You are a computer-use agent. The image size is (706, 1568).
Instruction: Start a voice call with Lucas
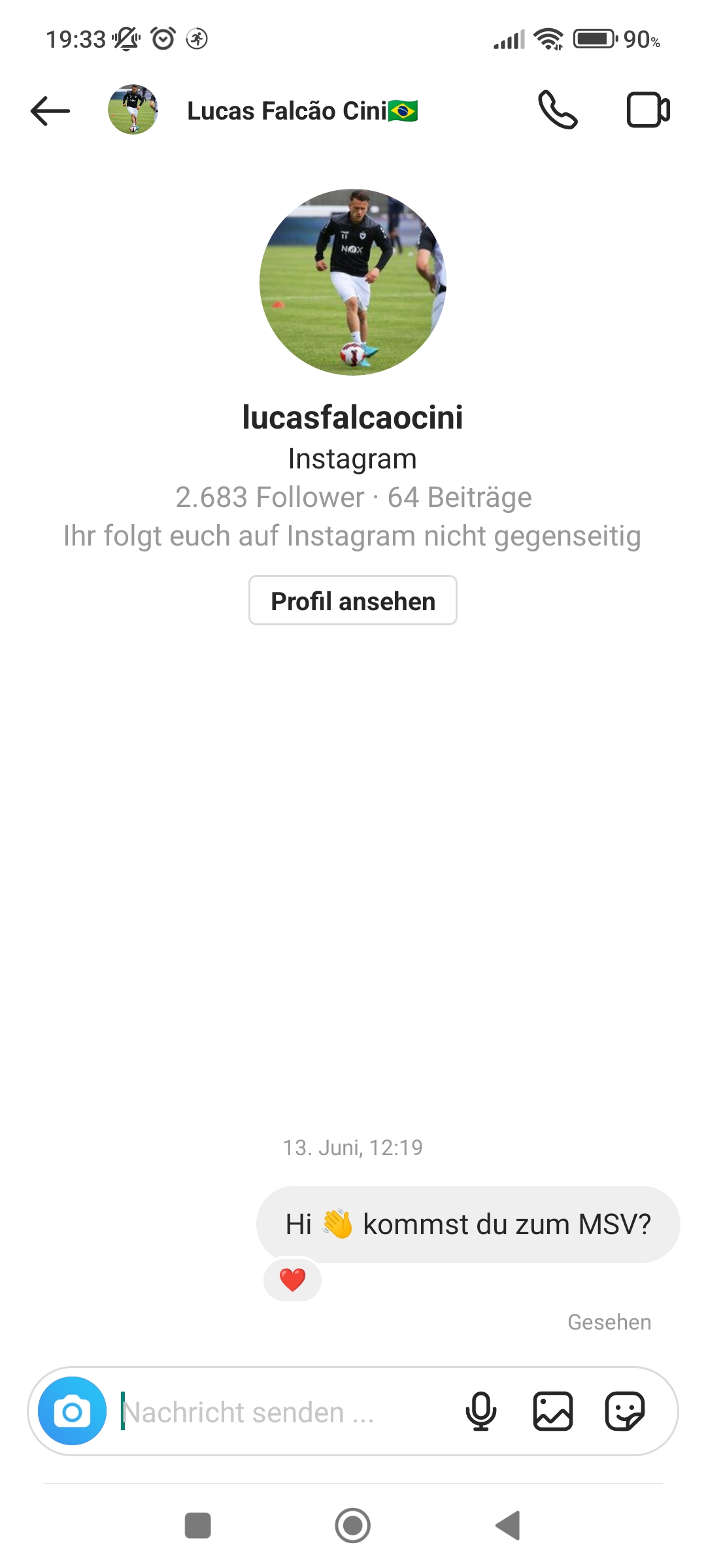(558, 110)
